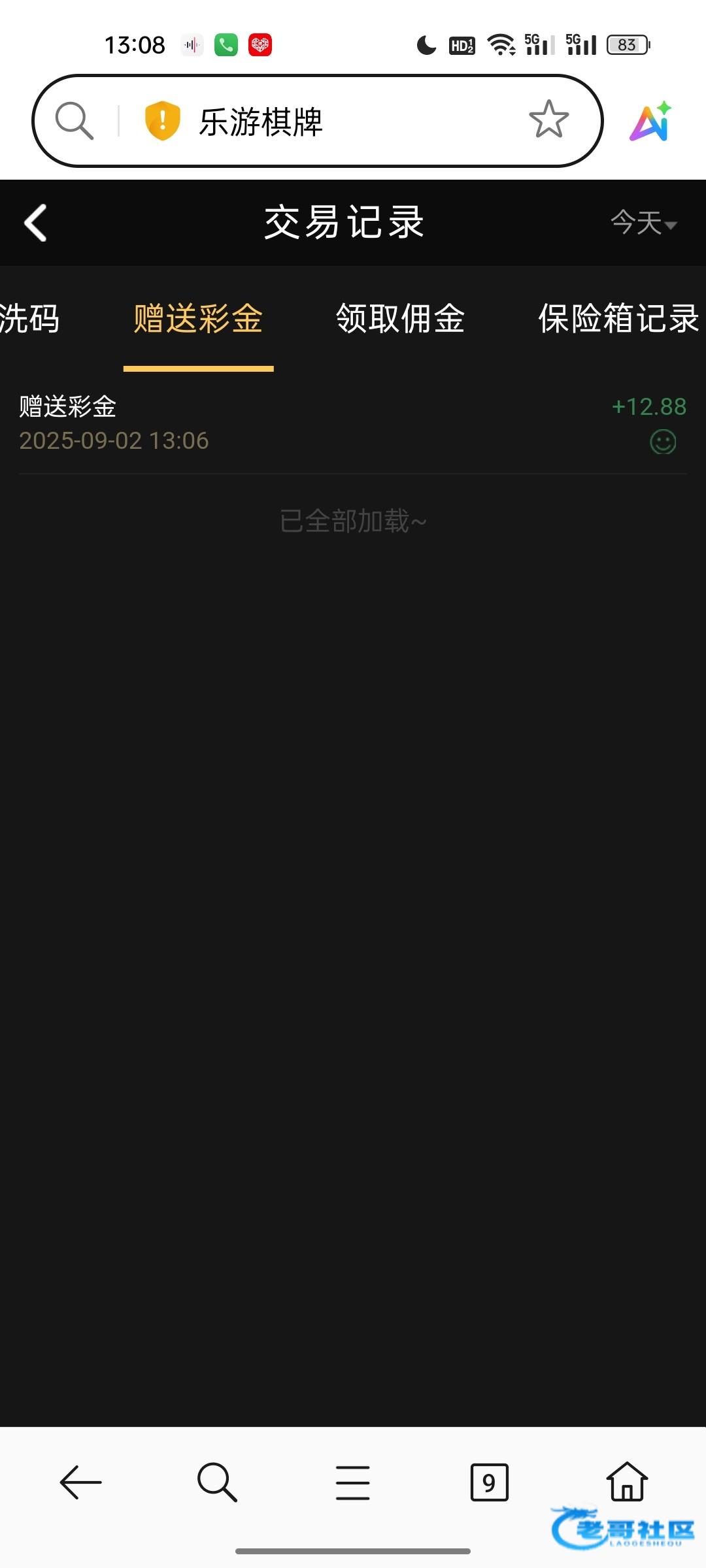Tap the search magnifier in address bar

tap(74, 121)
